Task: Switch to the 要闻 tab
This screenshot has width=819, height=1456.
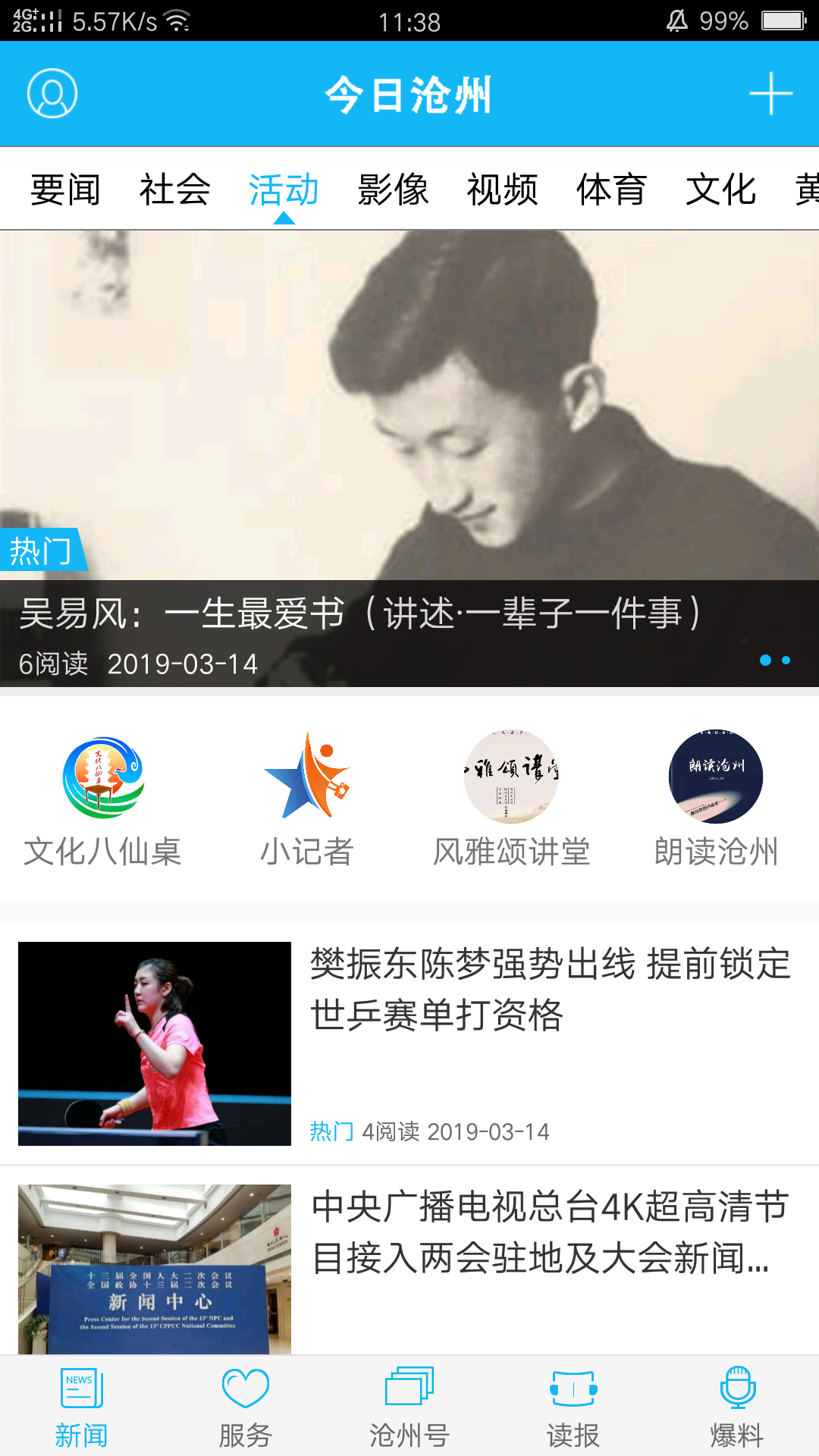Action: point(65,190)
